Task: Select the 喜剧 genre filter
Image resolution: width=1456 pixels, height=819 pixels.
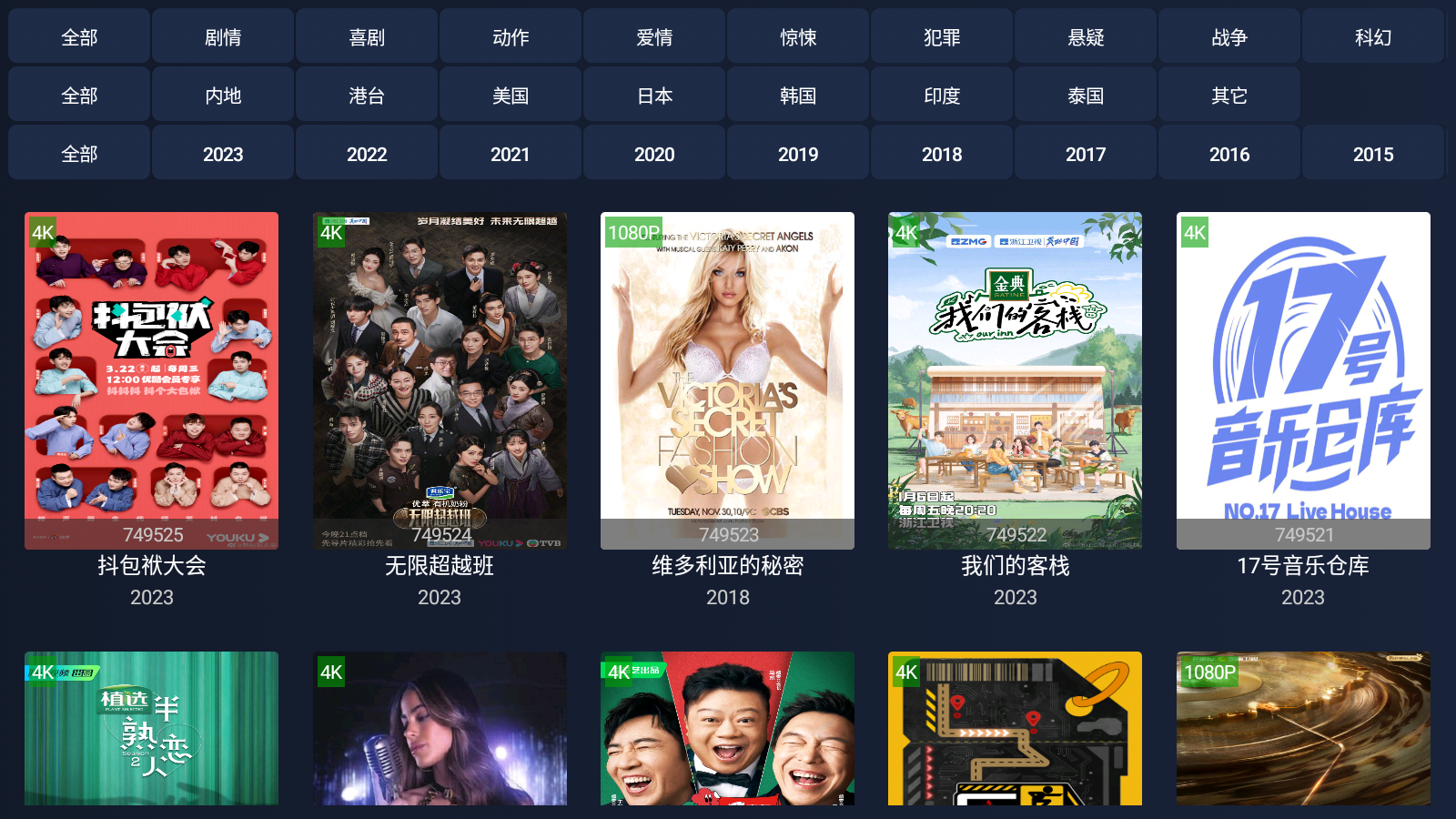Action: (367, 37)
